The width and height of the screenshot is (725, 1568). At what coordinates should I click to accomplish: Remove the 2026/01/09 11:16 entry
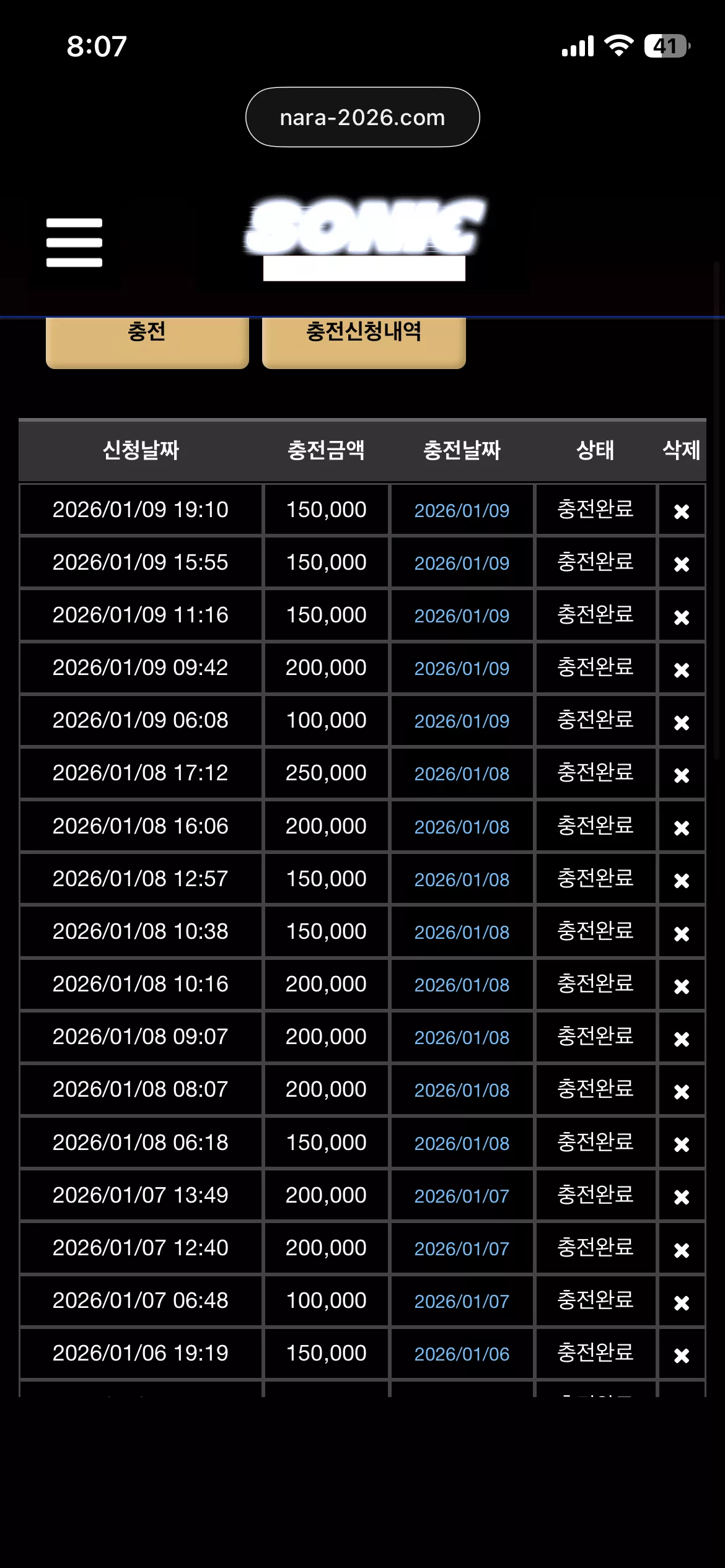coord(682,617)
